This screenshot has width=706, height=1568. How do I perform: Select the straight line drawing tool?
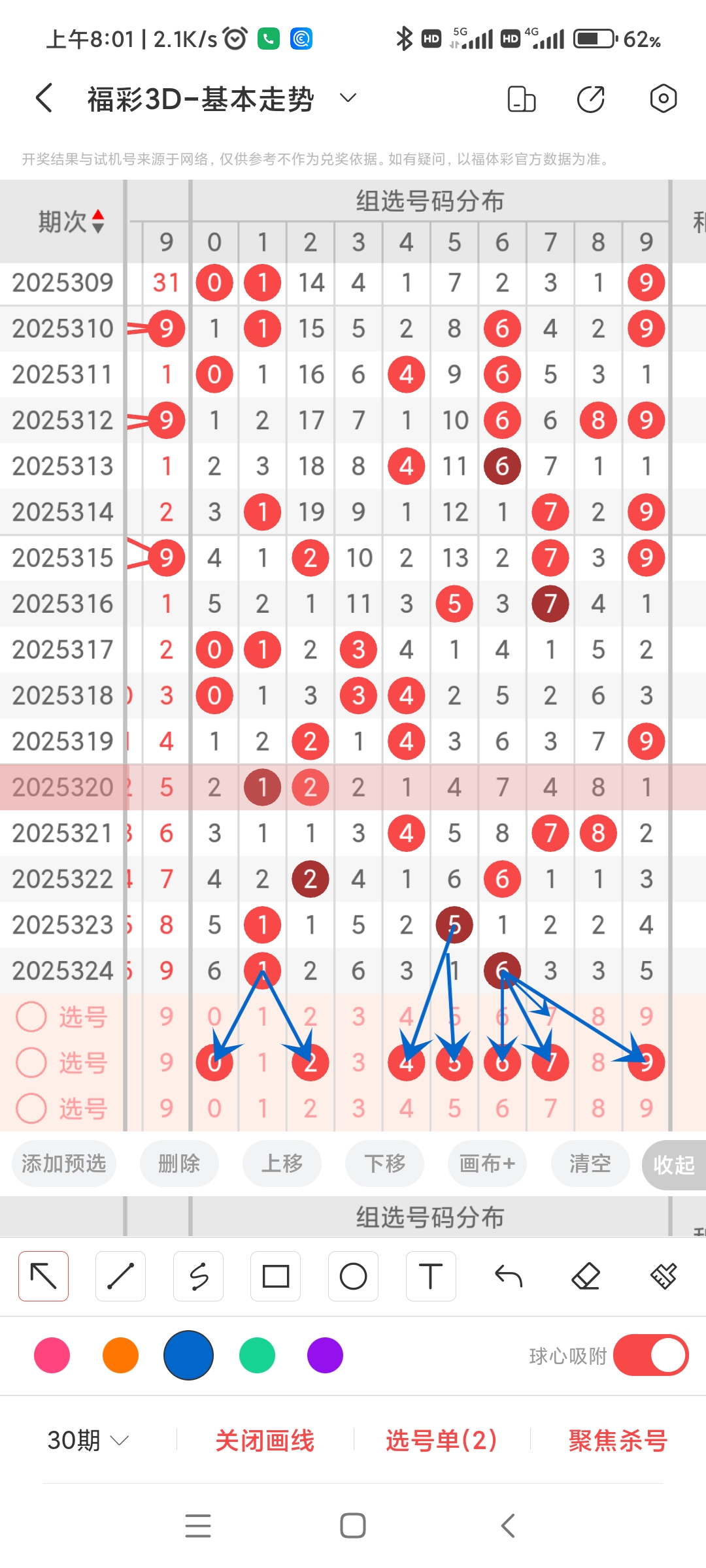(x=120, y=1275)
